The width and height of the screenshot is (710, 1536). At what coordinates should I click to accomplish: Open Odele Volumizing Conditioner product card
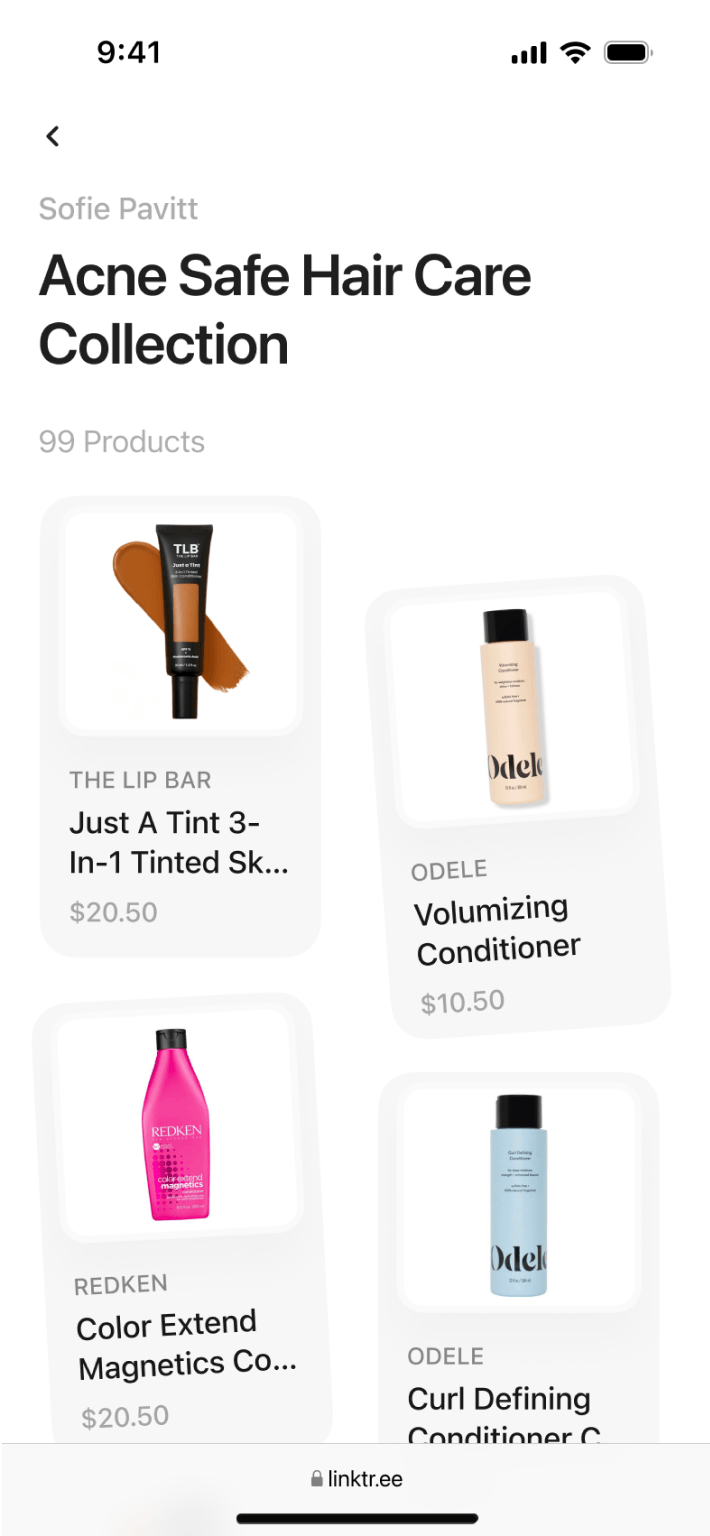click(x=515, y=806)
